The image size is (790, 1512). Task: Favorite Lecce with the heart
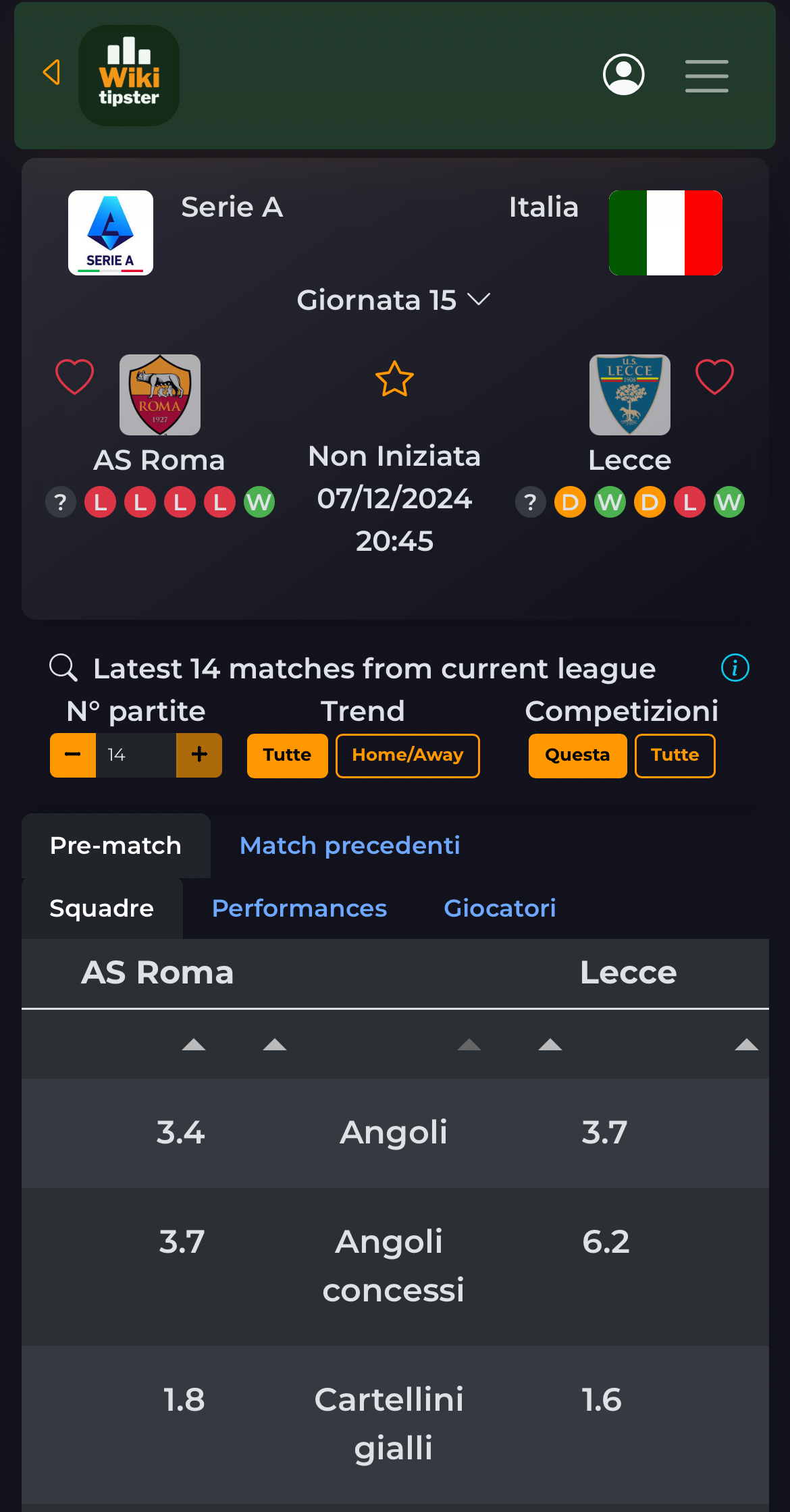[714, 377]
